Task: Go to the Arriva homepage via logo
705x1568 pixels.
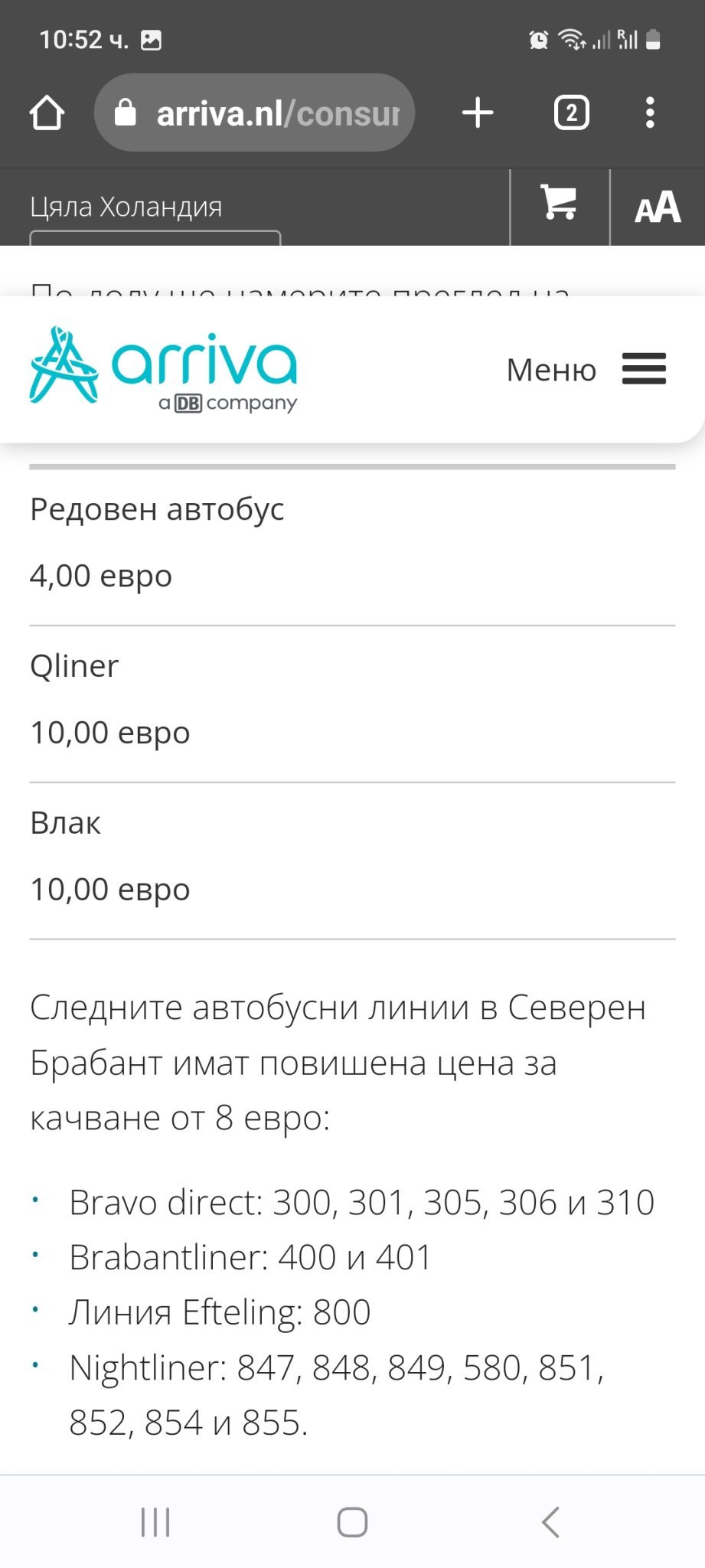Action: pos(163,368)
